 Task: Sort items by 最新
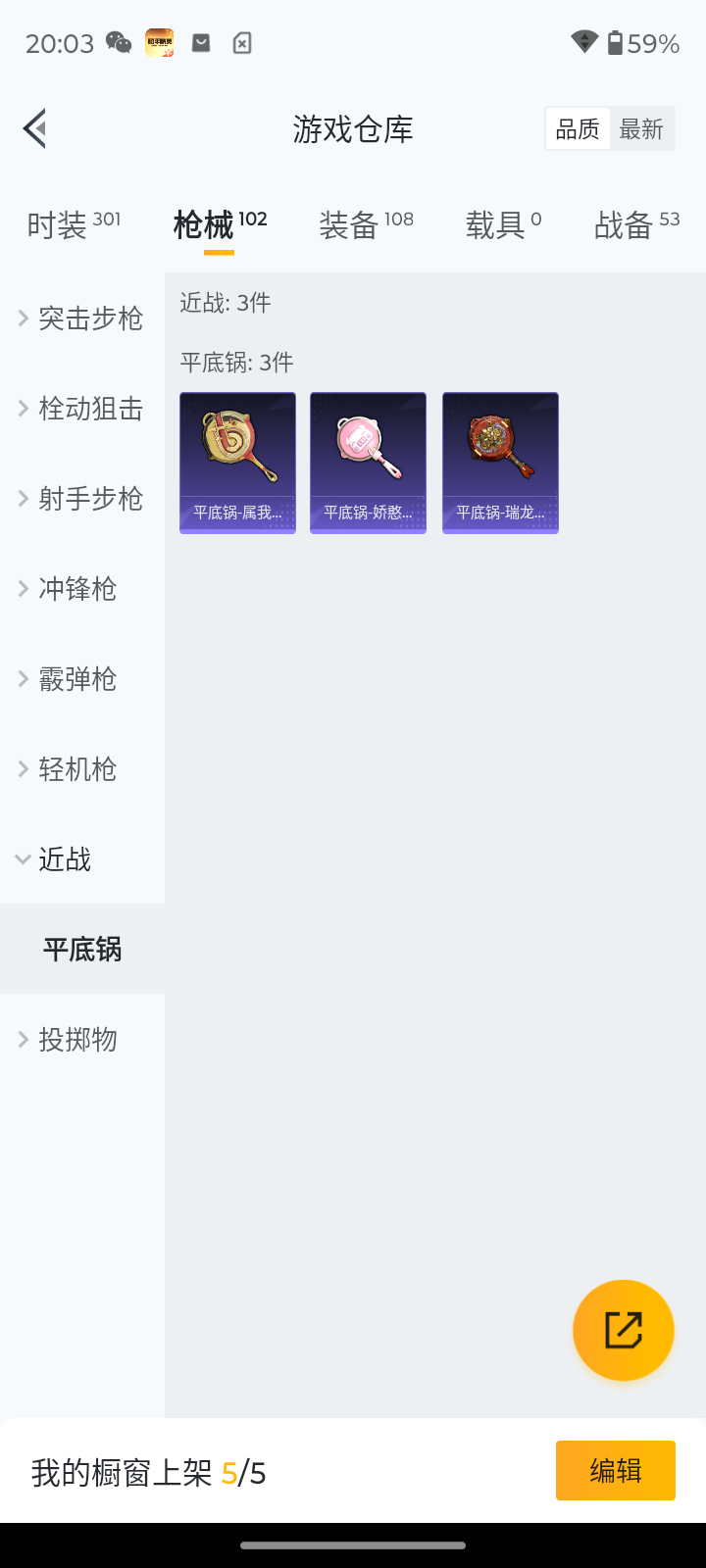pyautogui.click(x=641, y=128)
